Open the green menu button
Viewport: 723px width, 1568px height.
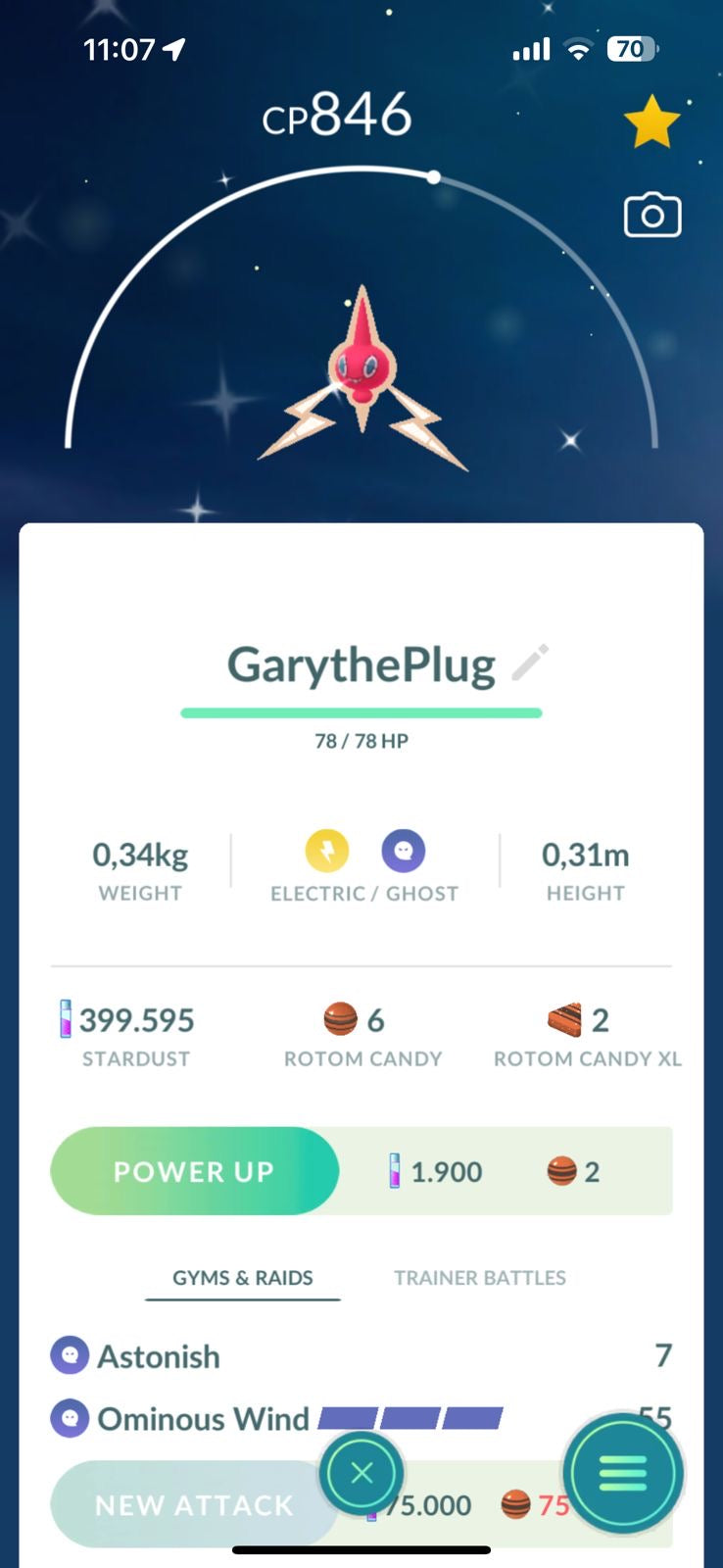(x=623, y=1472)
